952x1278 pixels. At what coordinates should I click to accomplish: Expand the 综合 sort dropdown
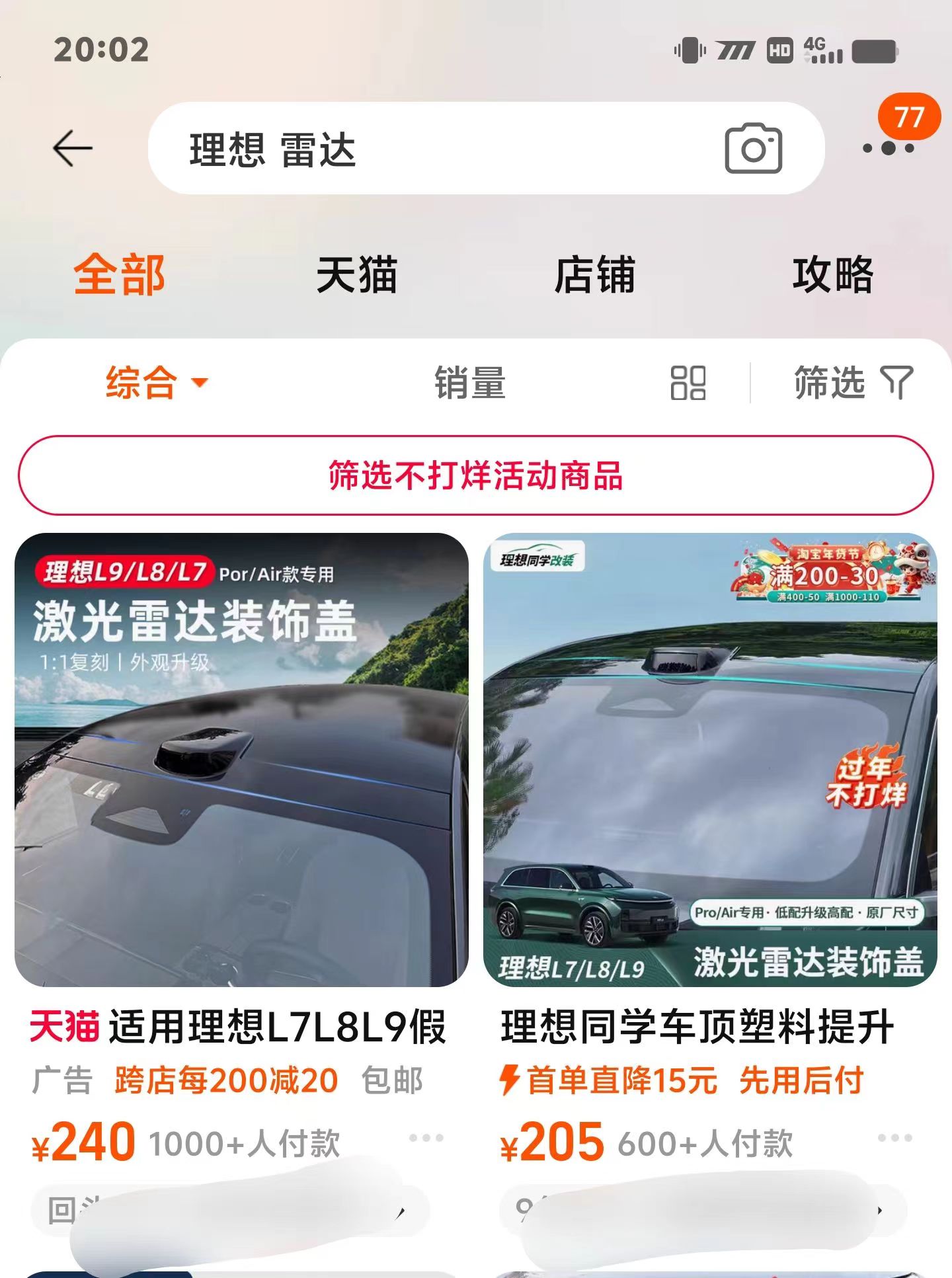[x=156, y=383]
